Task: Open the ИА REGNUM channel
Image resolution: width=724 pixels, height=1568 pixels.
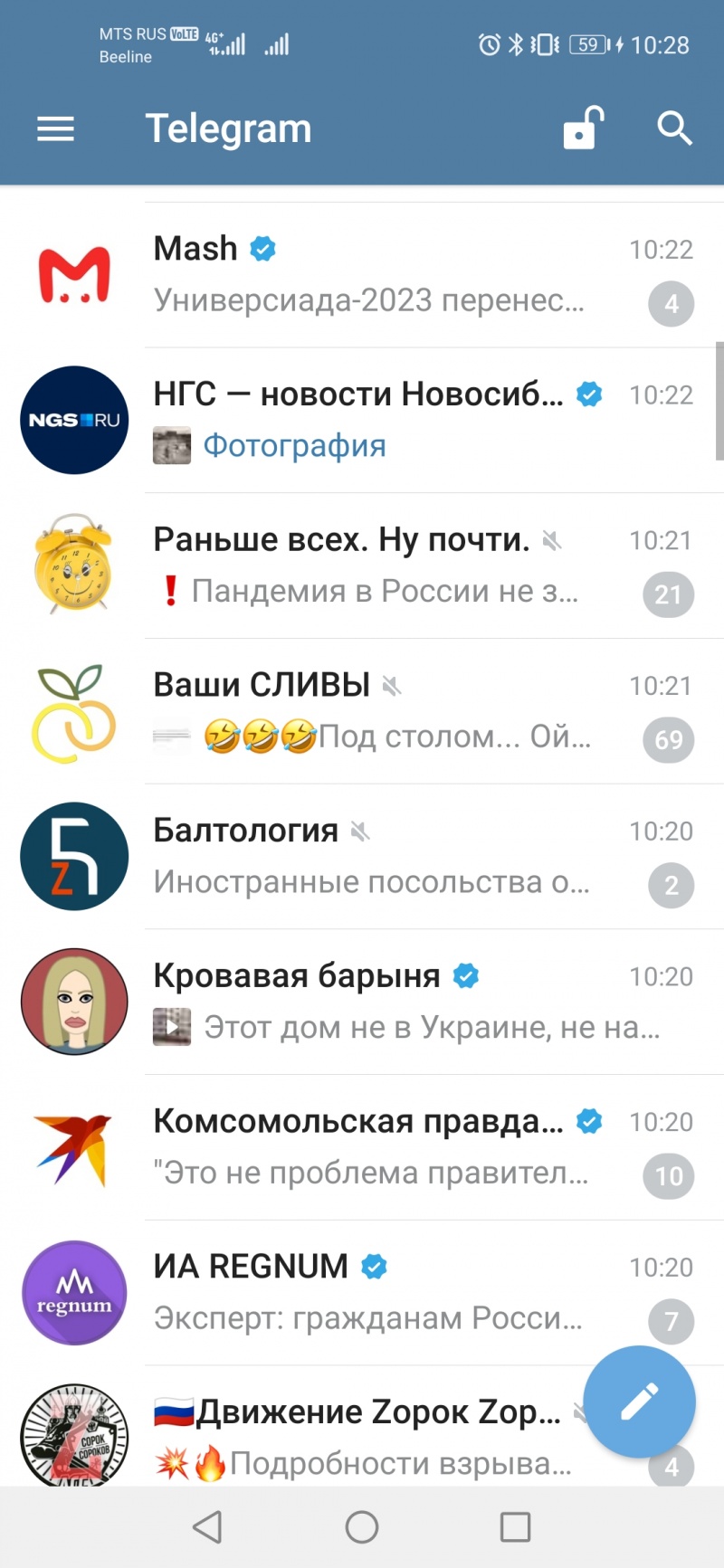Action: 362,1293
